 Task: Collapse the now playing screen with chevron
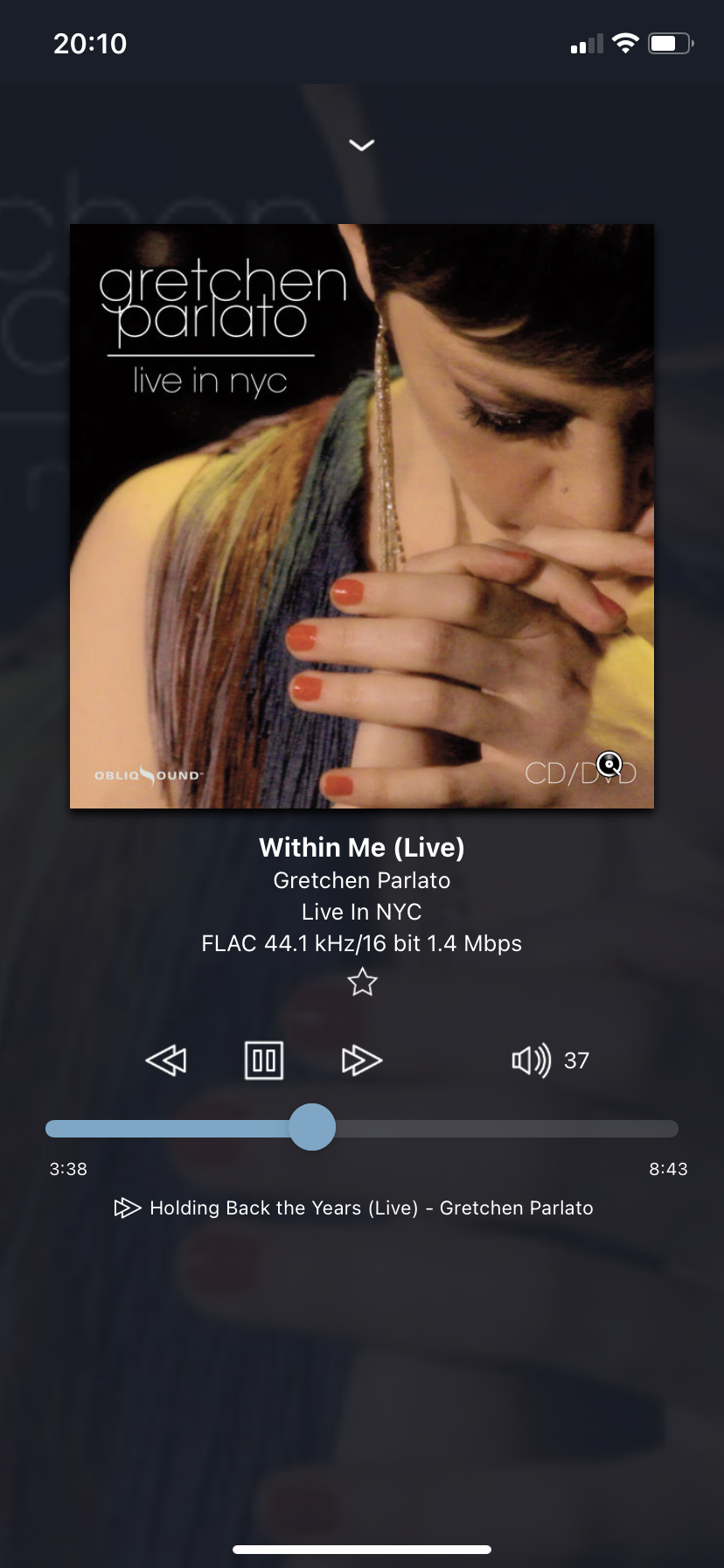(362, 145)
